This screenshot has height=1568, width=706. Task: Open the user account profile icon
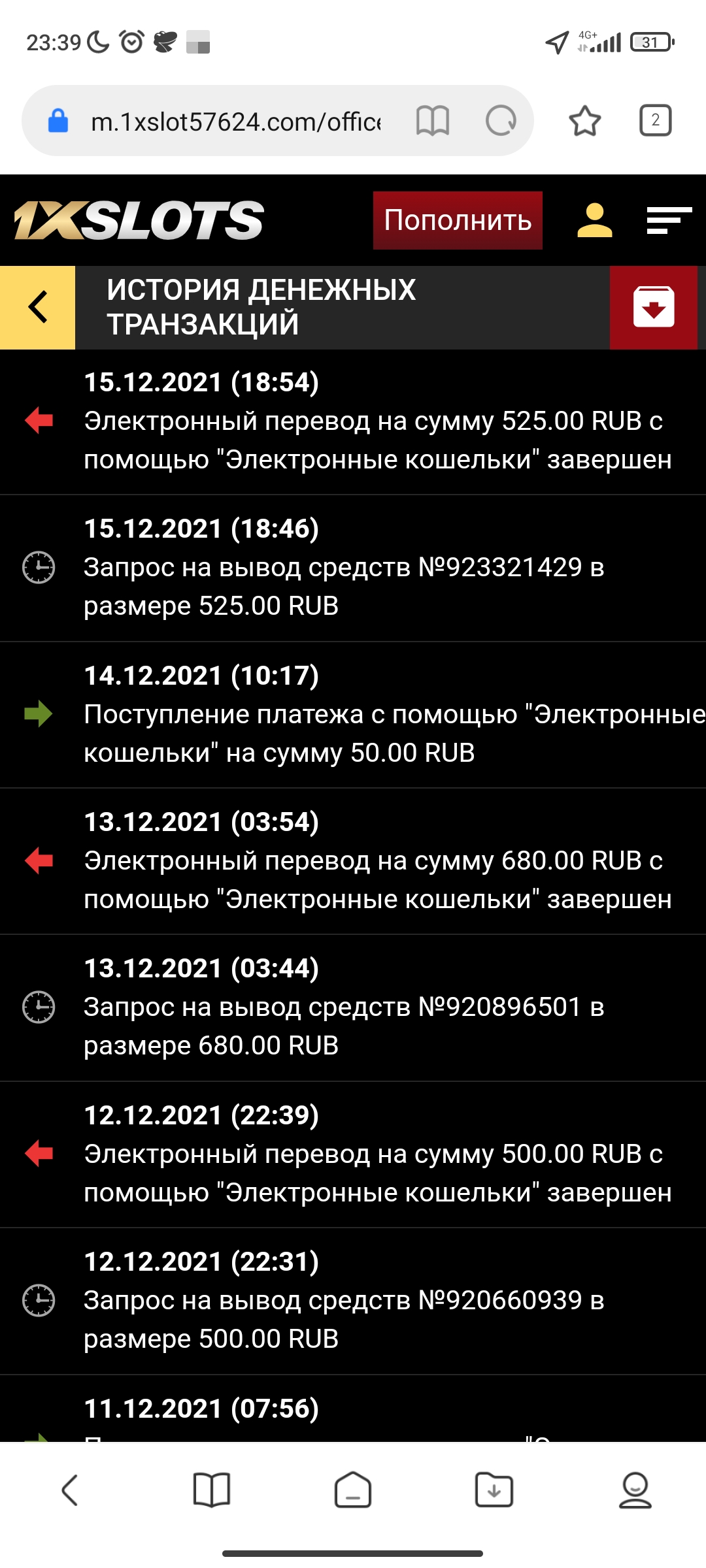pyautogui.click(x=594, y=221)
